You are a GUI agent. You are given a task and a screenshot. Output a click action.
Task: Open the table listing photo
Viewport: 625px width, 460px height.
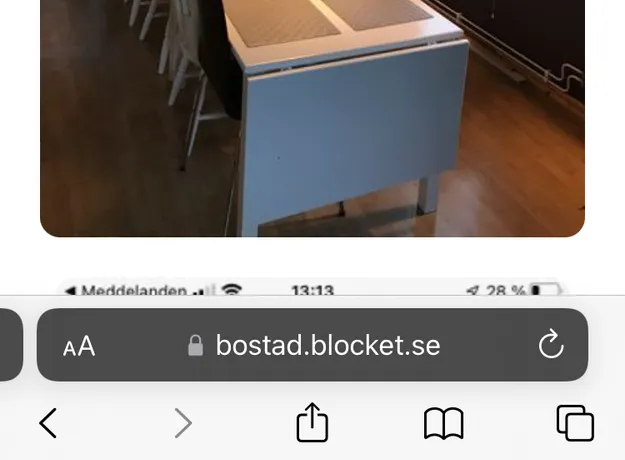tap(312, 118)
